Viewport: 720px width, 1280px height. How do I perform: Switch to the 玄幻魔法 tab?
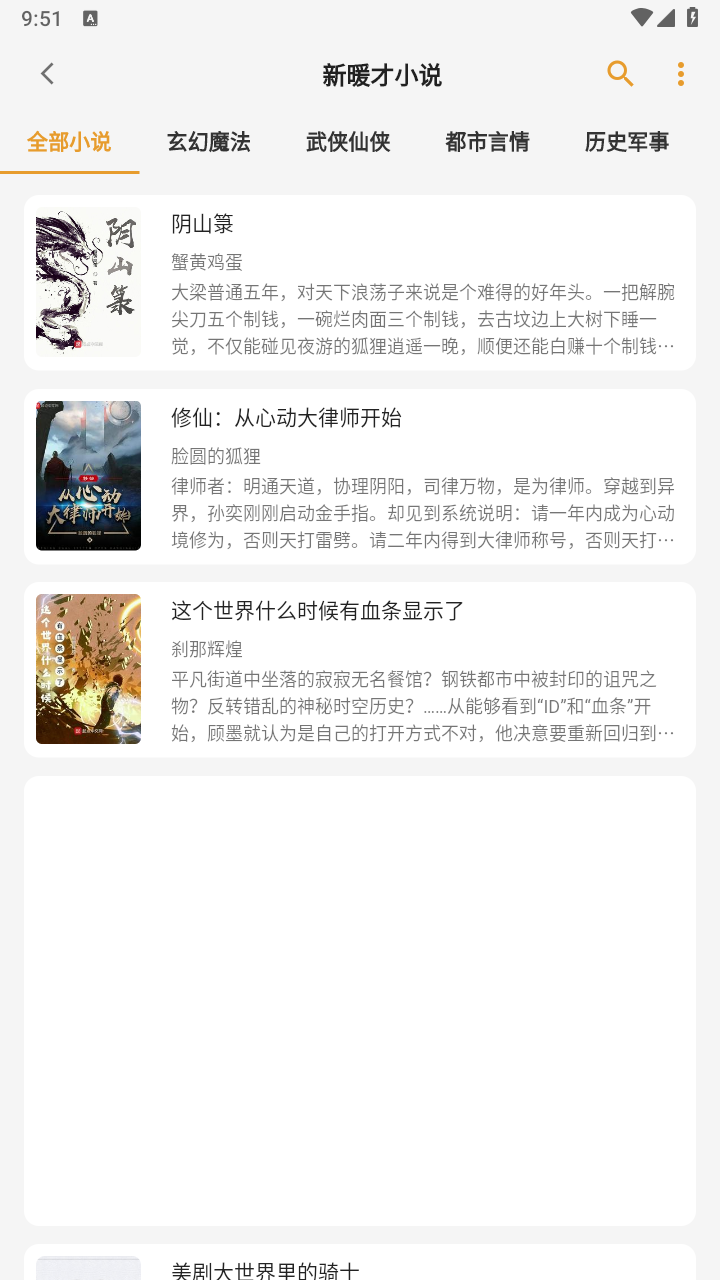point(208,142)
